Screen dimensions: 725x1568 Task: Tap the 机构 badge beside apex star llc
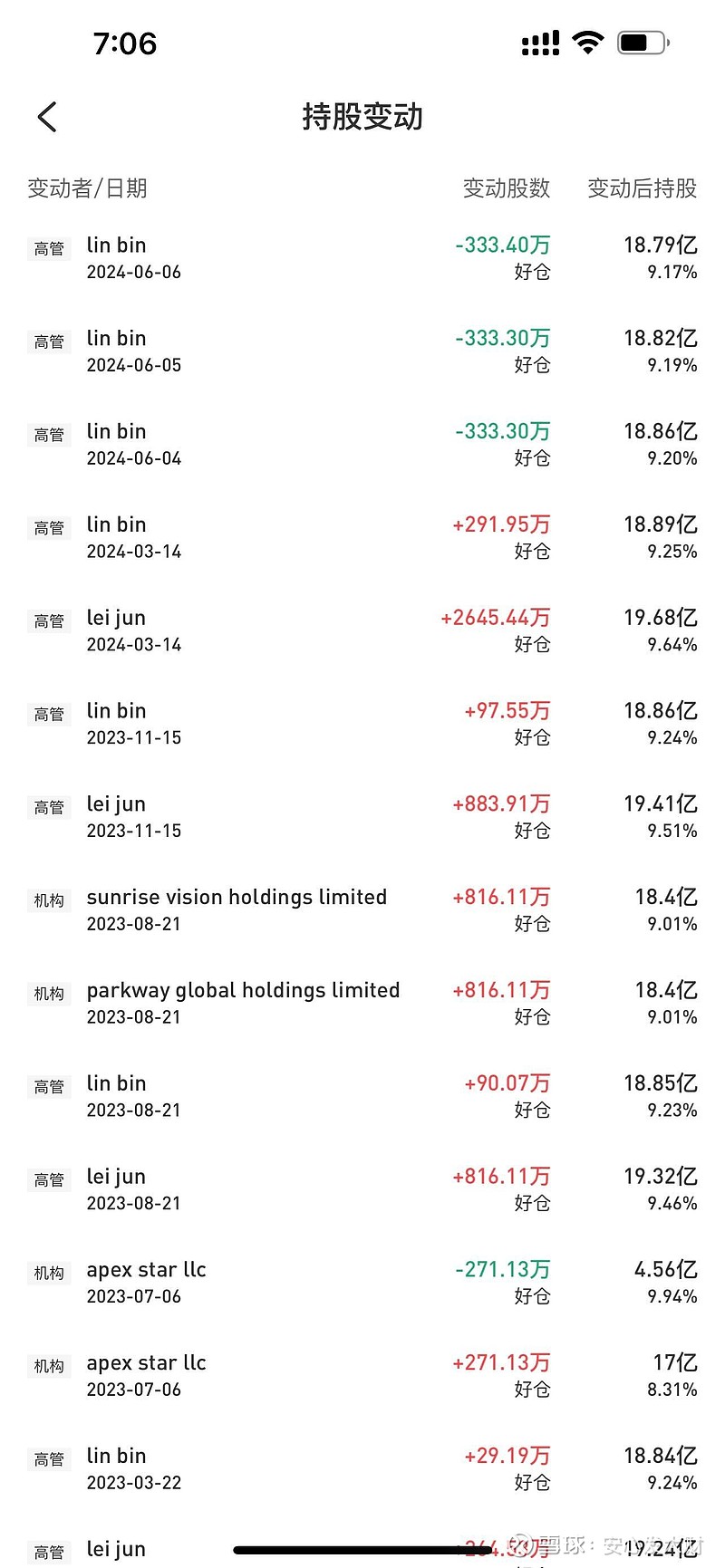click(48, 1273)
